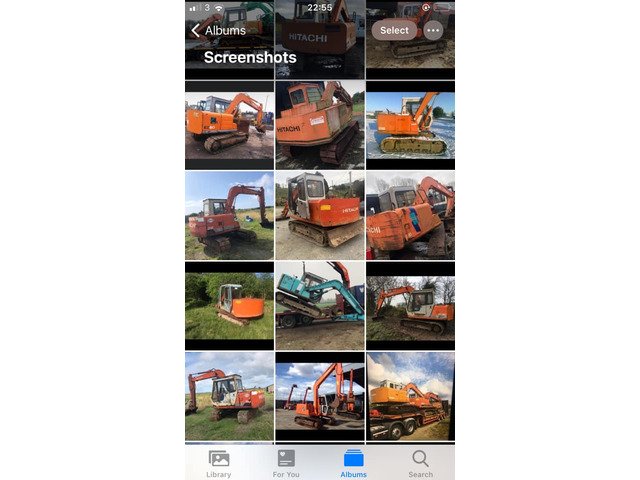The image size is (640, 480).
Task: Go to the Search tab
Action: point(421,463)
